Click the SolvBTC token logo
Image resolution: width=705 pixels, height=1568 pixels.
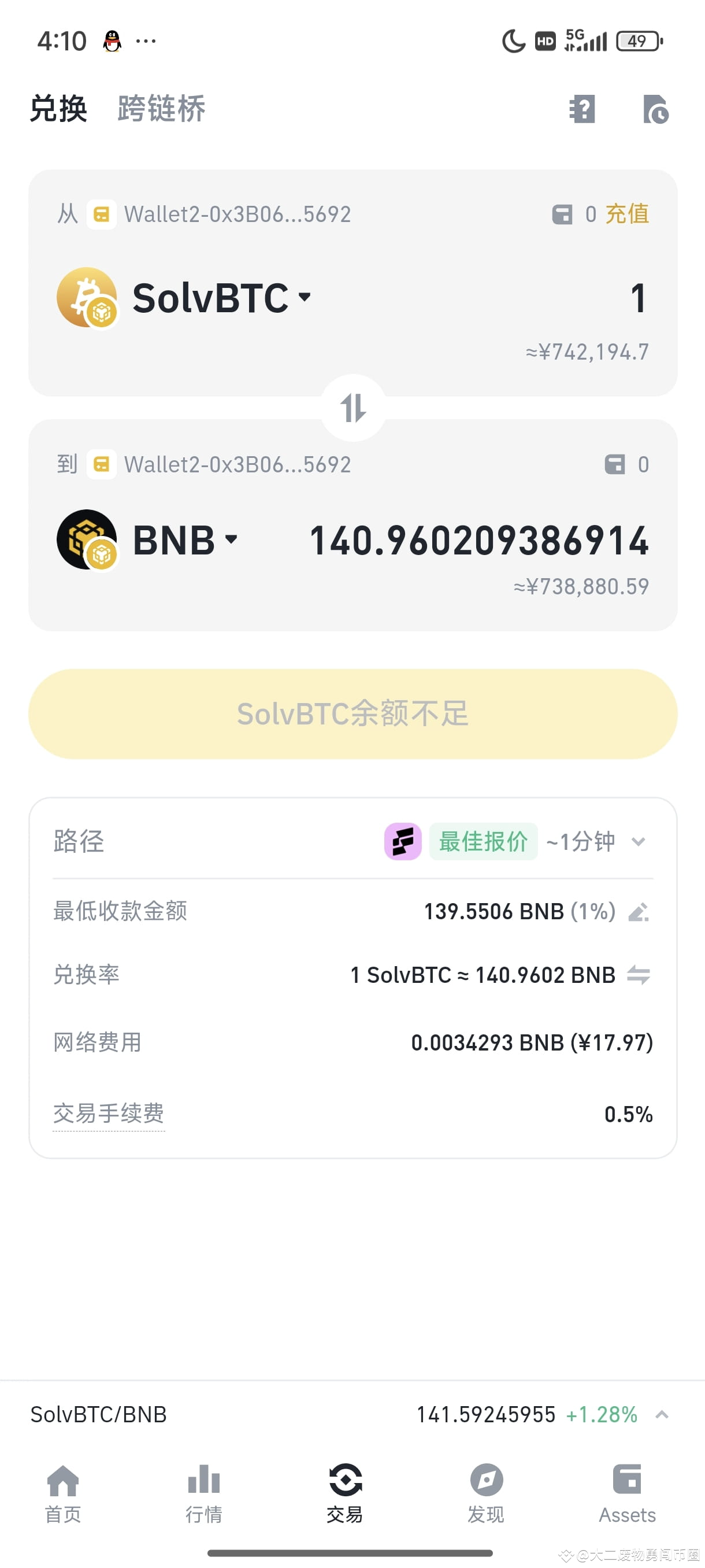coord(88,297)
